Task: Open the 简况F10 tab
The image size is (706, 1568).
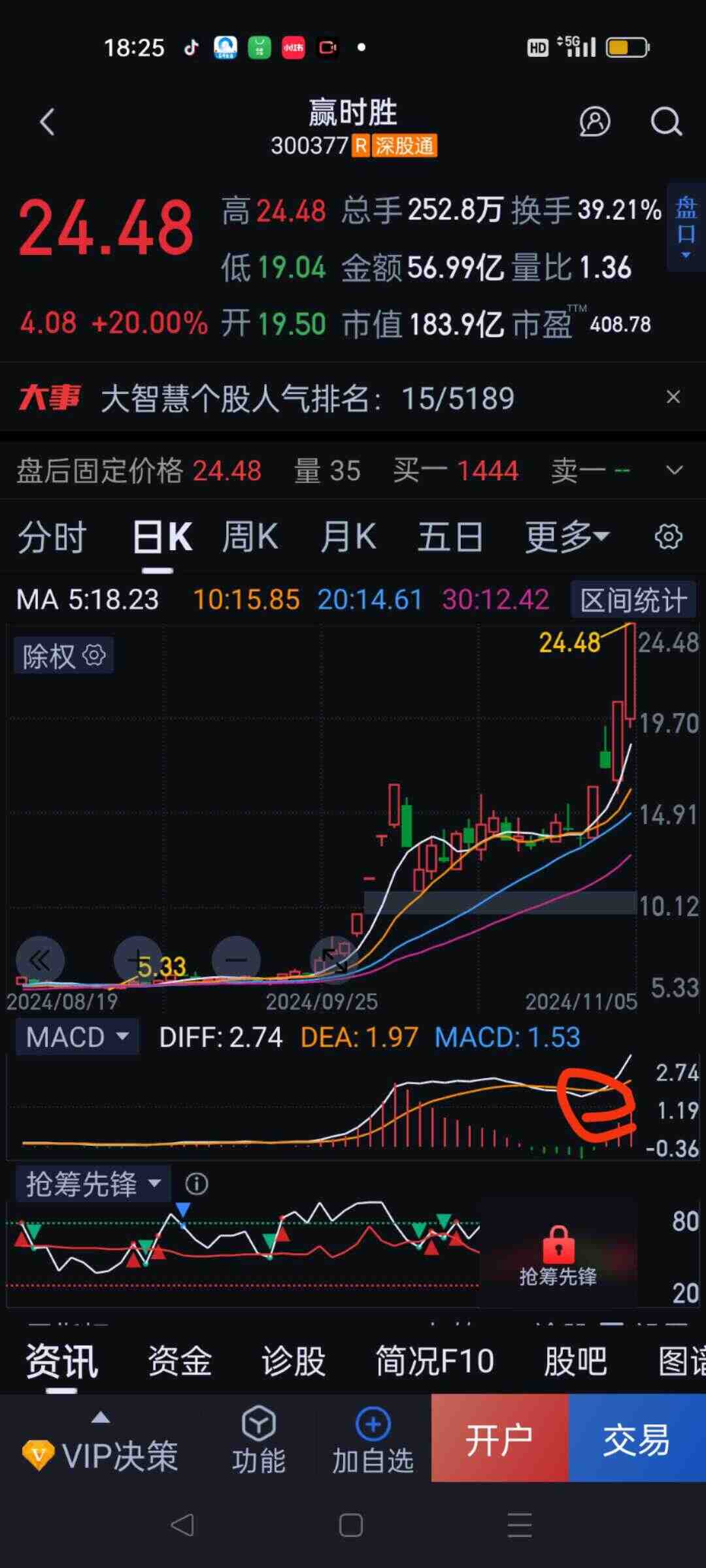Action: (x=435, y=1362)
